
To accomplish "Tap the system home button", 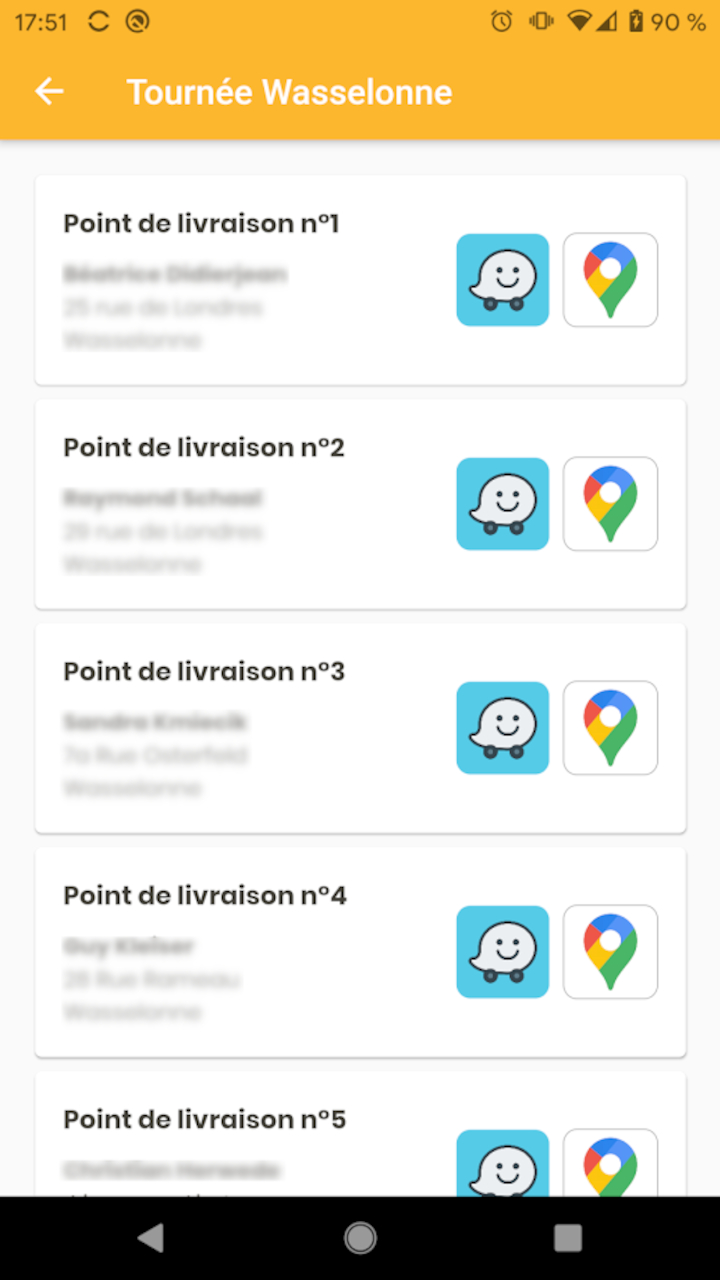I will (360, 1238).
